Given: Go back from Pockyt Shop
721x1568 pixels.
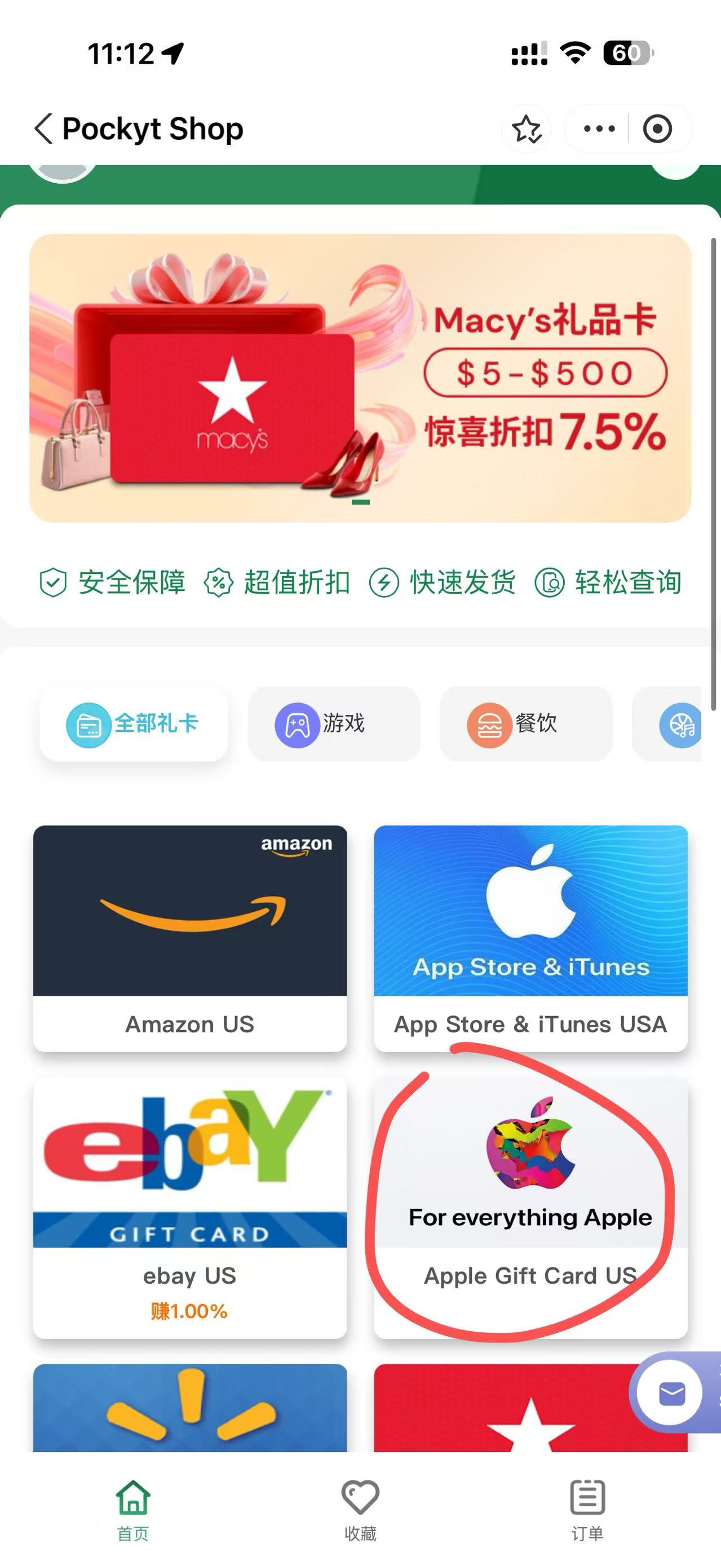Looking at the screenshot, I should point(43,129).
